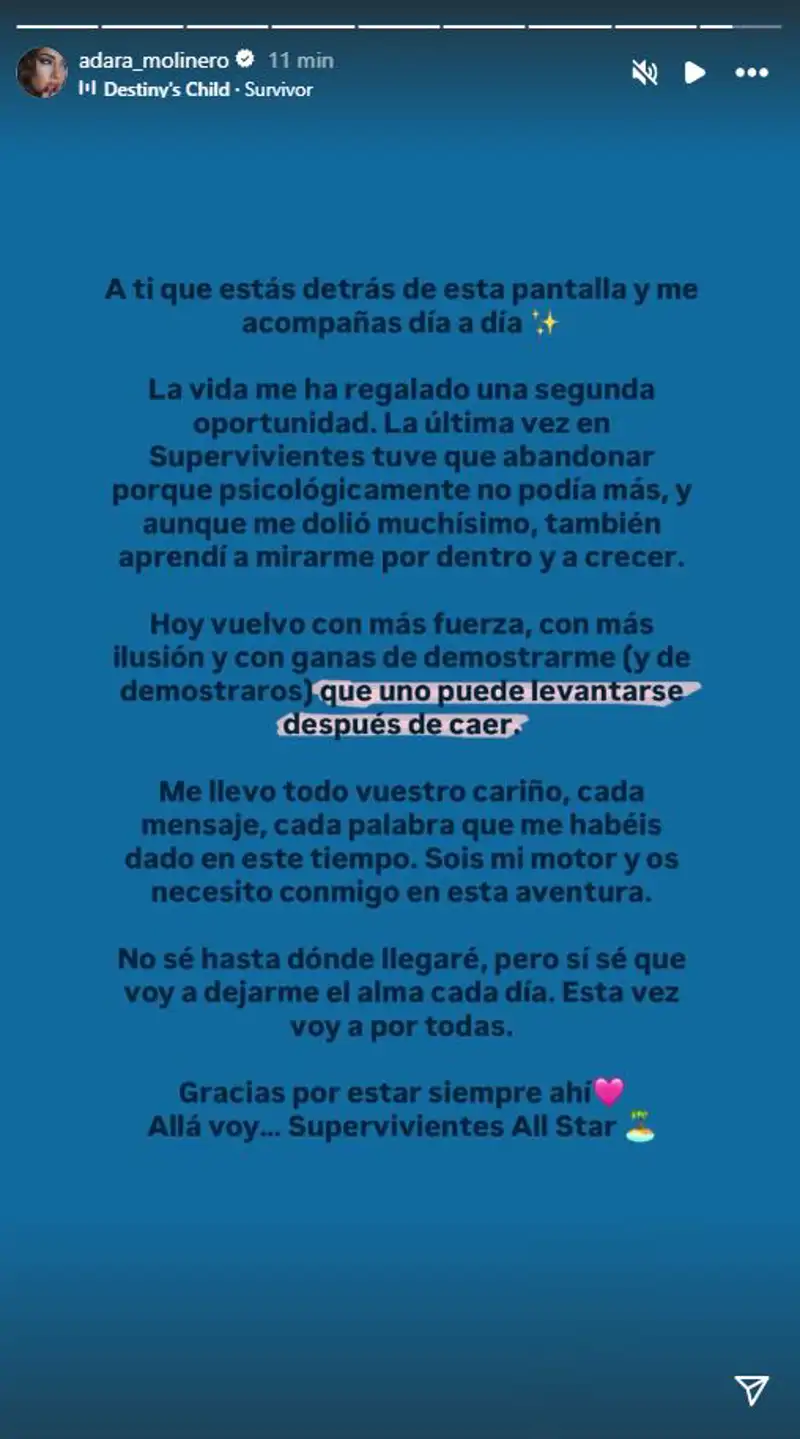The image size is (800, 1439).
Task: Open the story overflow menu
Action: coord(752,72)
